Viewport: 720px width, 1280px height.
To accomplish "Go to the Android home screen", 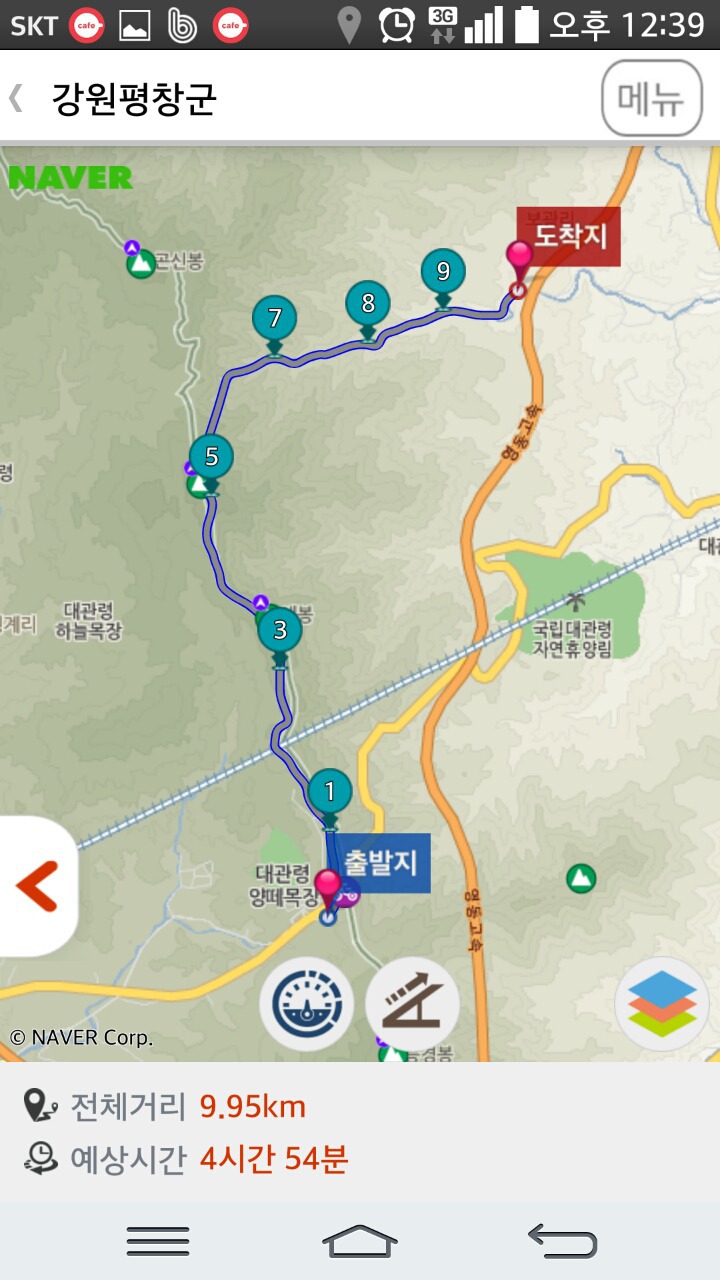I will (x=360, y=1241).
